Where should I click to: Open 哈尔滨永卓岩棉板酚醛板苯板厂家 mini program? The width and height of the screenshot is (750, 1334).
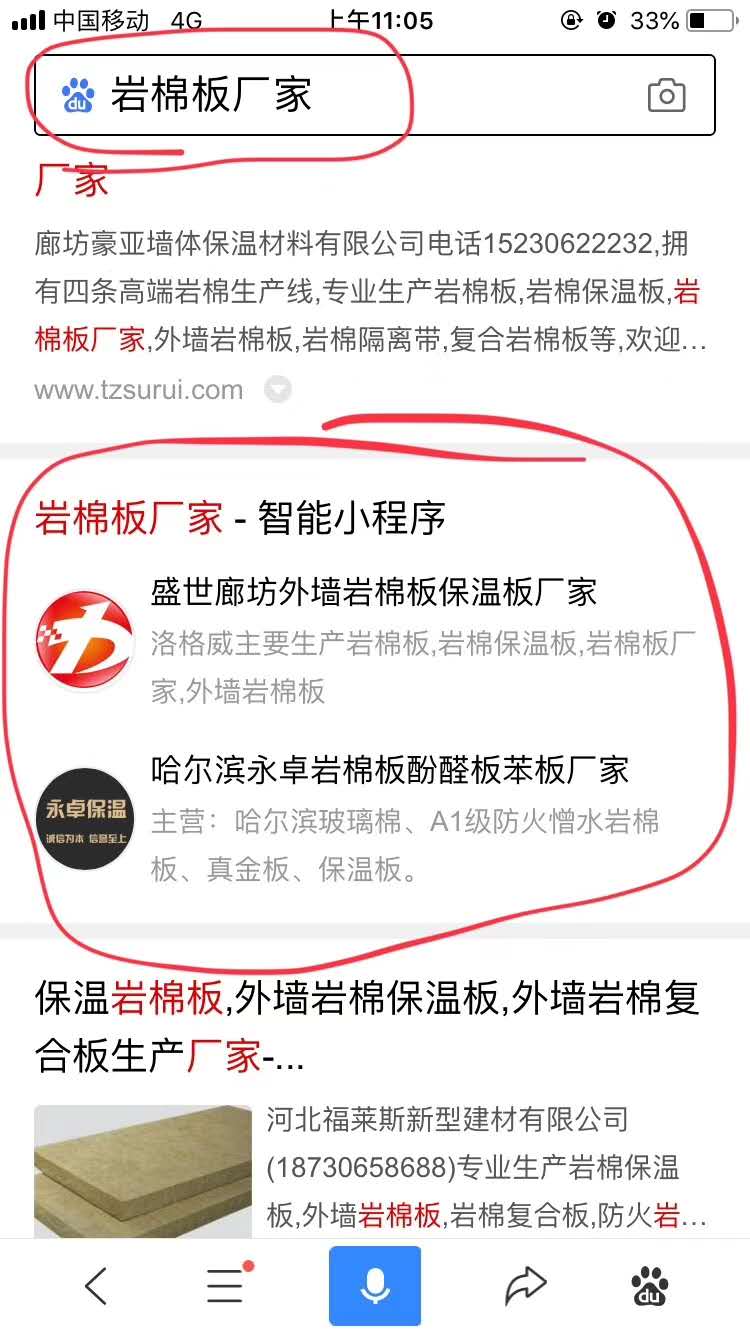tap(389, 770)
